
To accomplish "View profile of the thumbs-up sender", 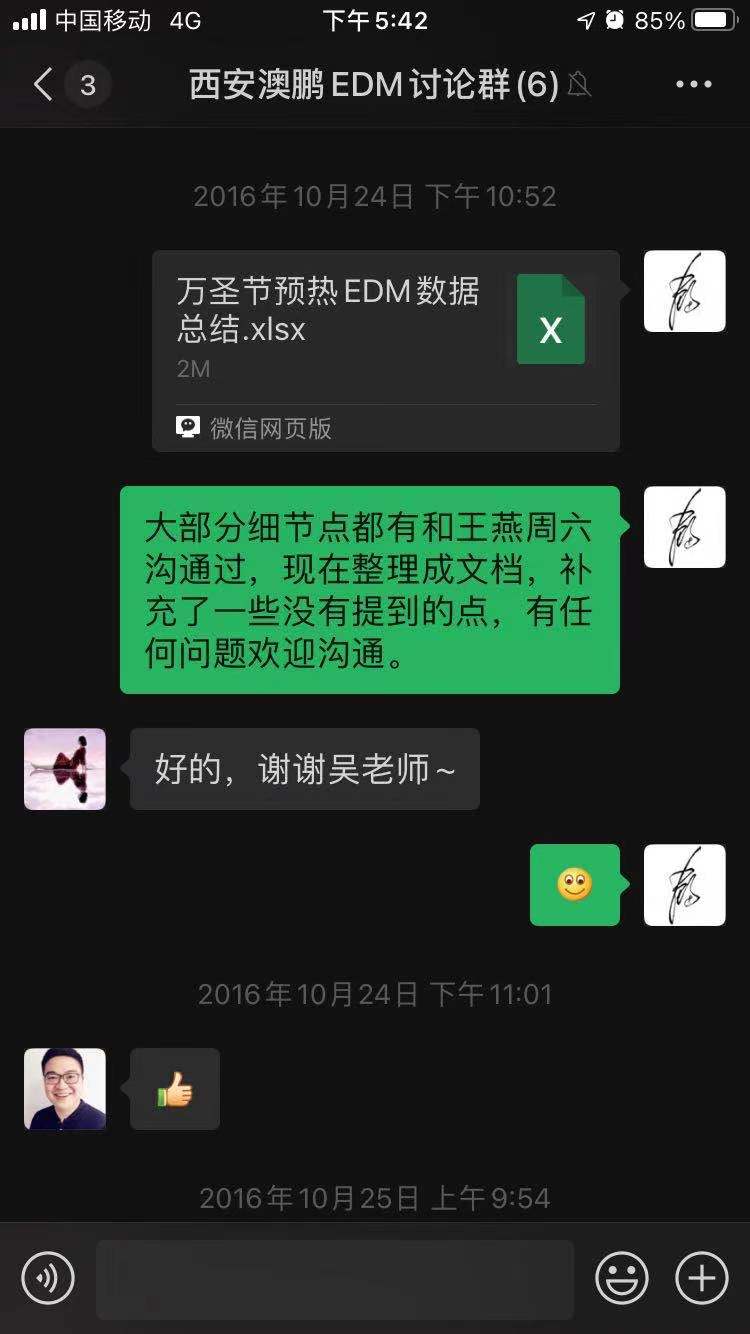I will click(x=65, y=1089).
